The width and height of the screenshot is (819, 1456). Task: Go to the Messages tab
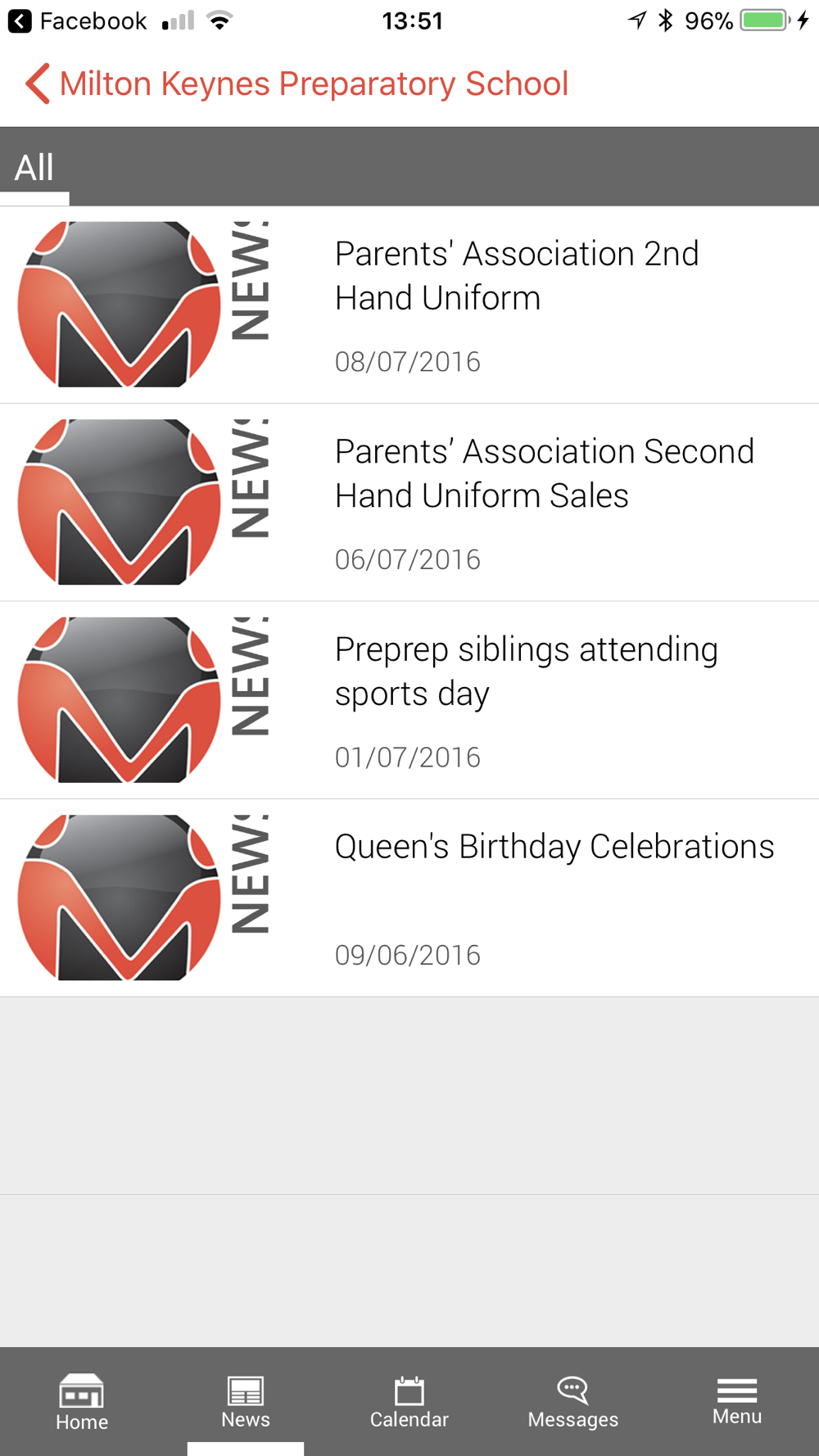click(x=573, y=1402)
